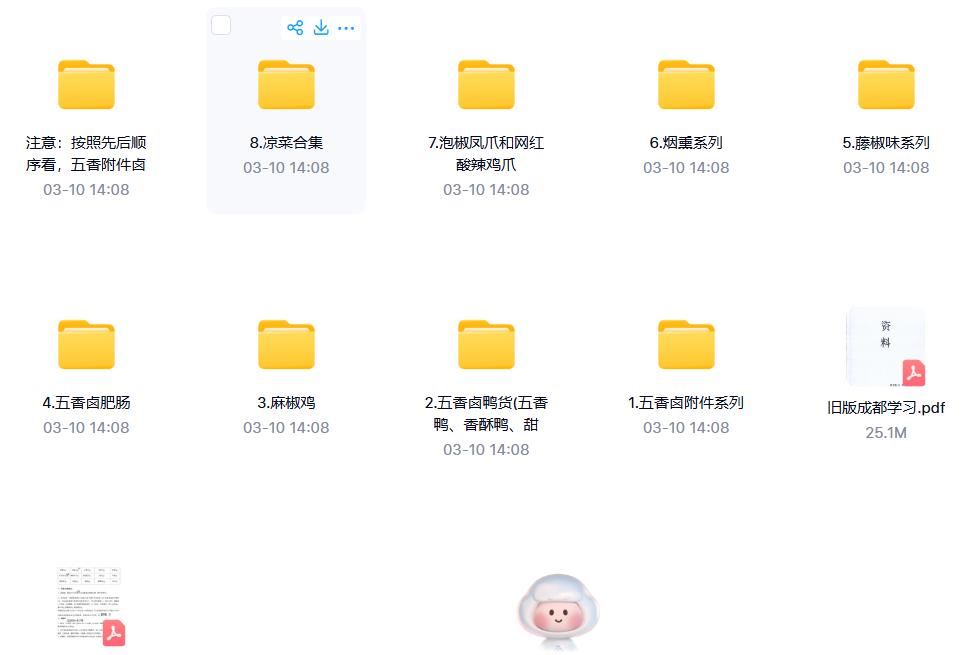Open the 6.烟熏系列 folder

coord(686,86)
